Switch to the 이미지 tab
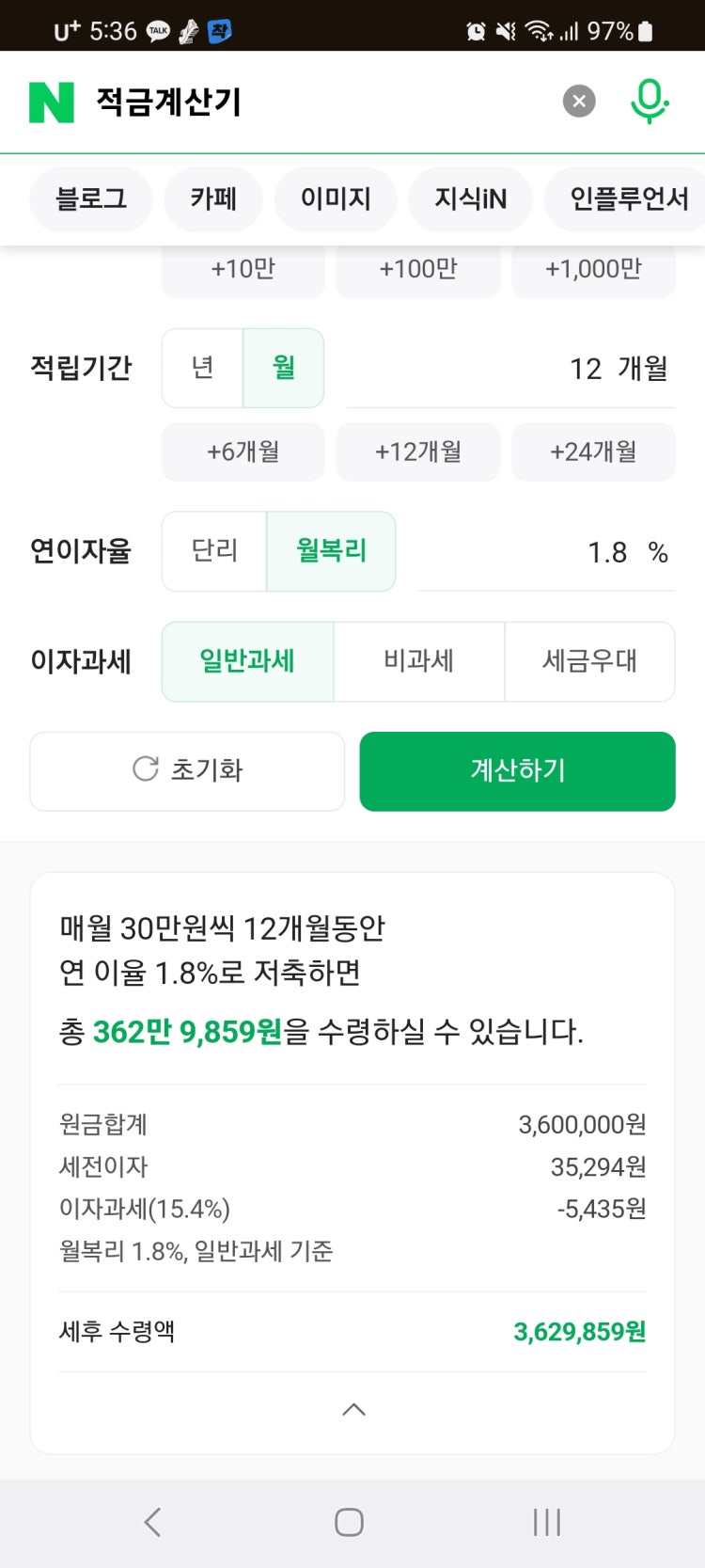The height and width of the screenshot is (1568, 705). tap(336, 199)
